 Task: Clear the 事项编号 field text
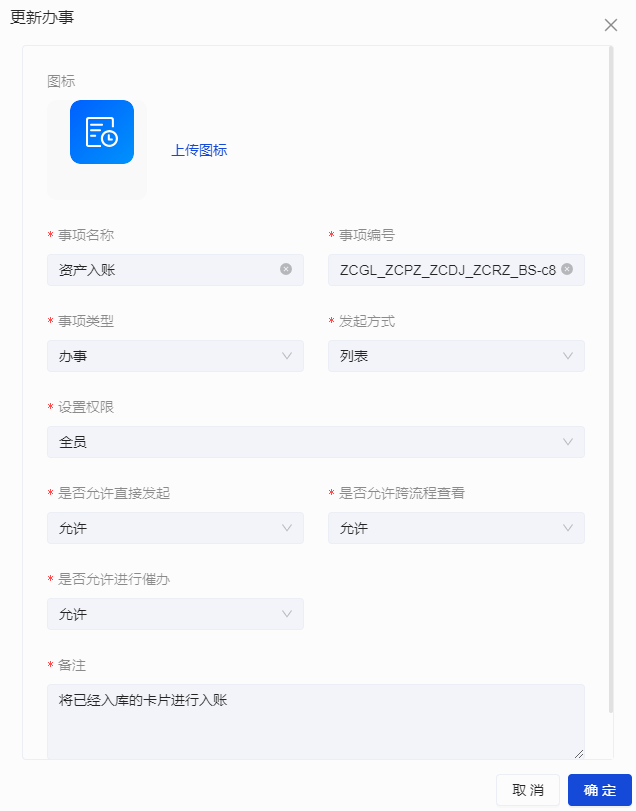(x=567, y=270)
